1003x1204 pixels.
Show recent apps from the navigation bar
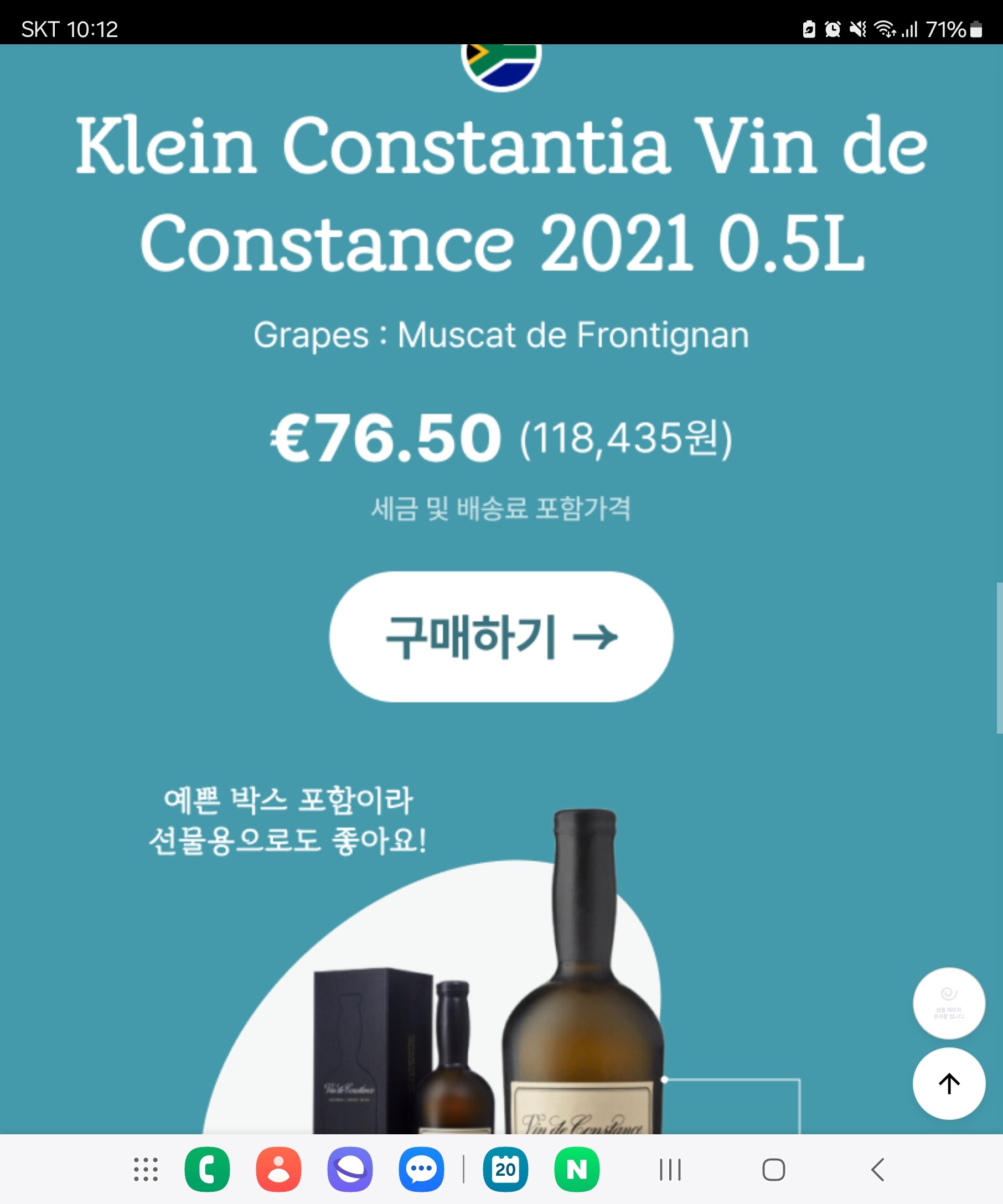point(670,1170)
